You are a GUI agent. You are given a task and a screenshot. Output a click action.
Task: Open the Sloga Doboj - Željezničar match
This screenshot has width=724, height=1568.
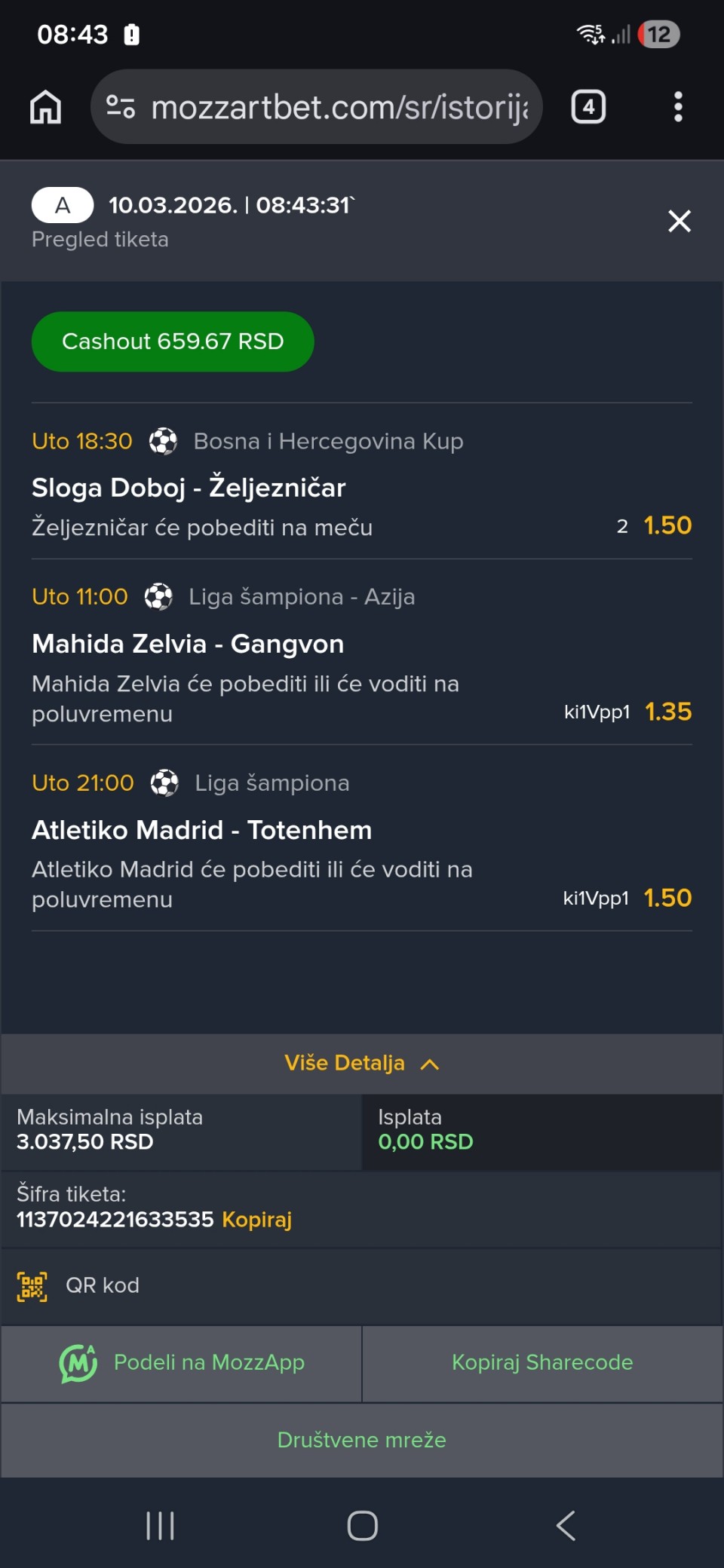(189, 488)
